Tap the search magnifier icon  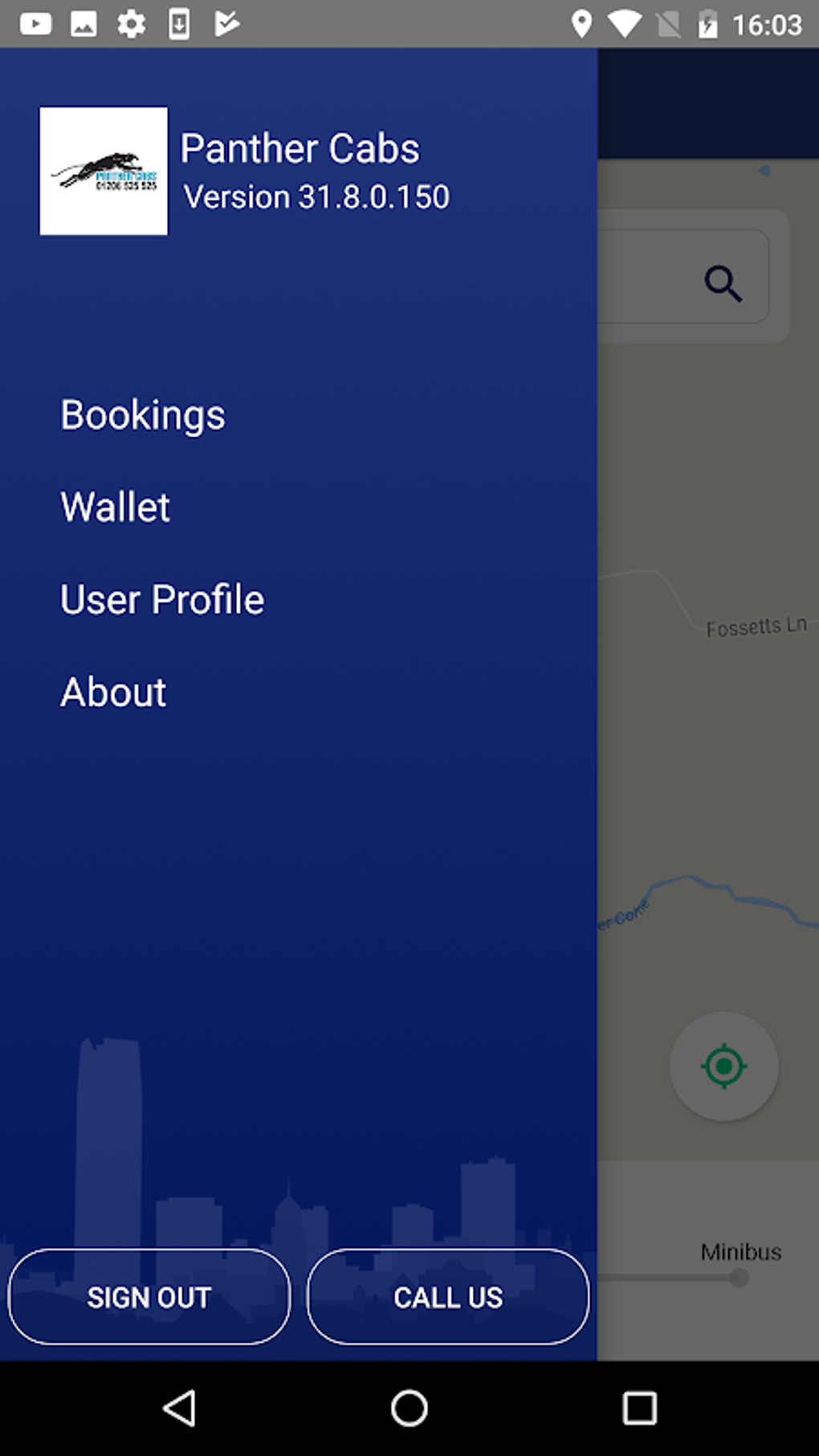tap(723, 283)
